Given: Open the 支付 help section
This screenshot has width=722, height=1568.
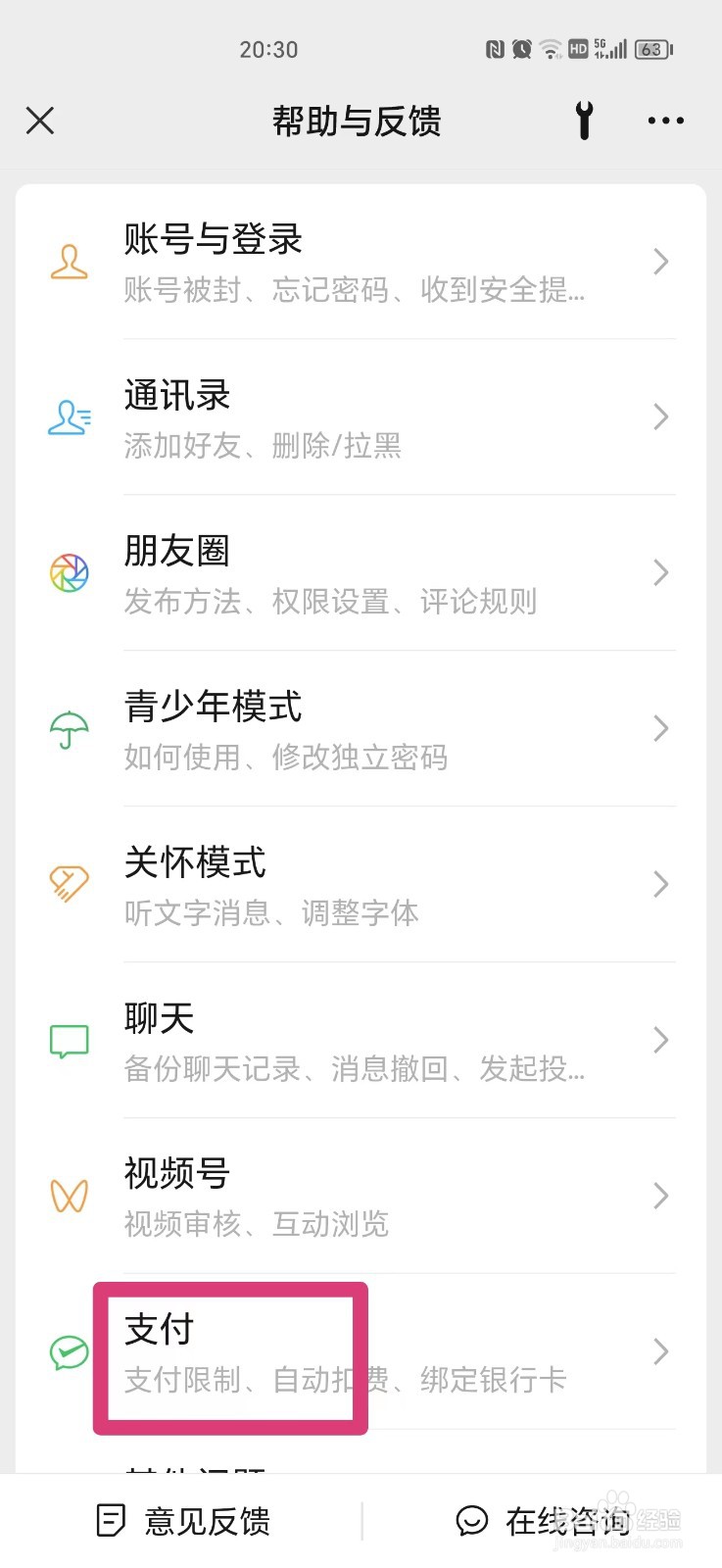Looking at the screenshot, I should (x=361, y=1352).
